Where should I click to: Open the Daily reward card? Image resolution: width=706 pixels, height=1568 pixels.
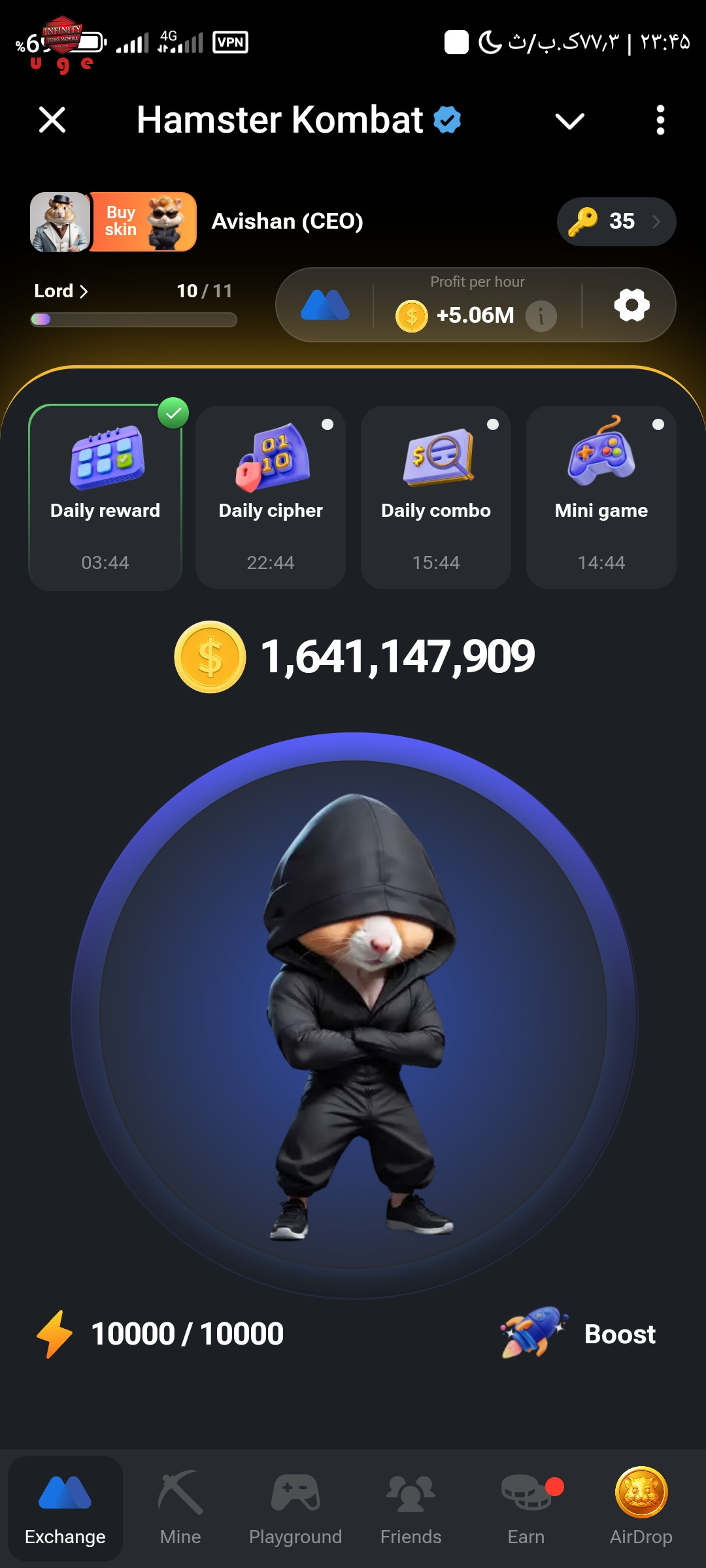(105, 497)
